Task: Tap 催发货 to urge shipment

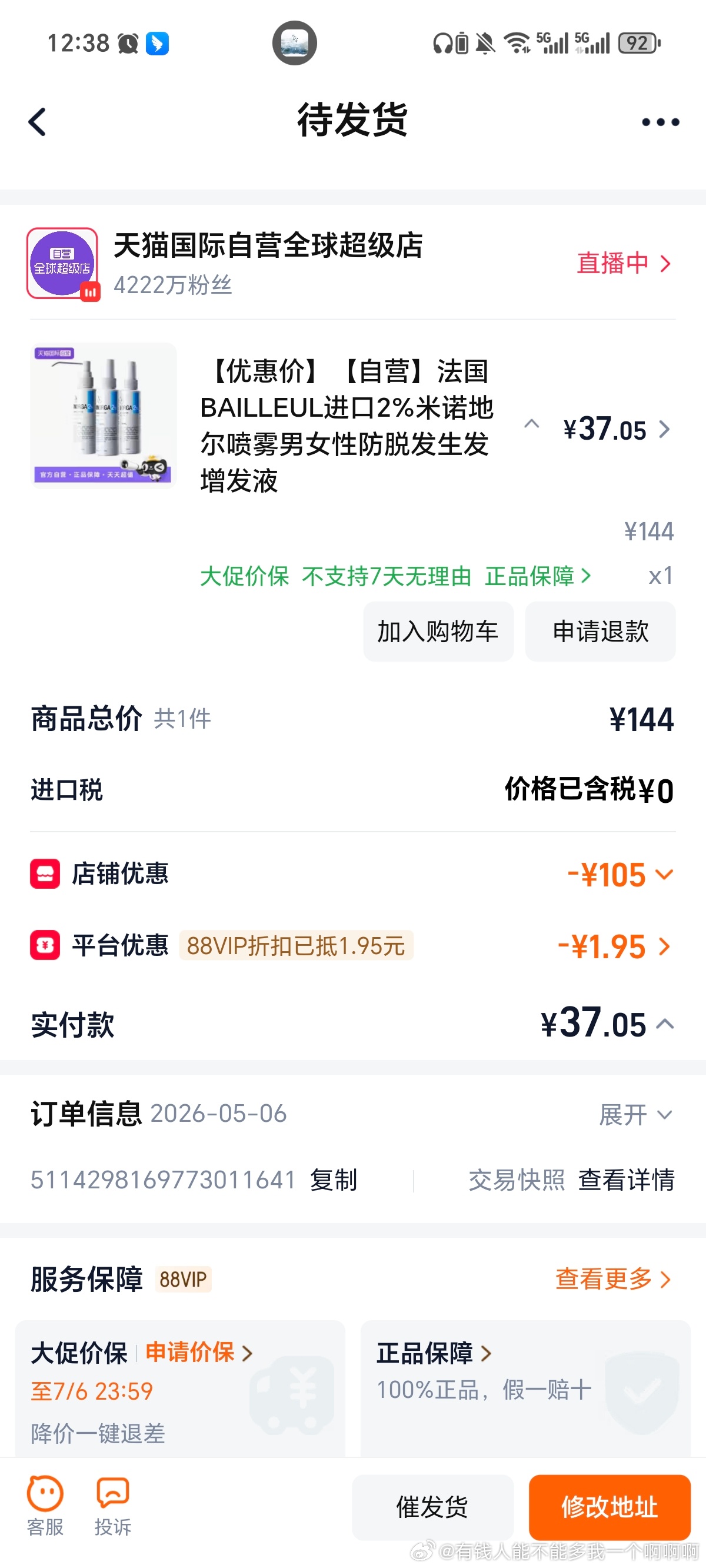Action: (x=433, y=1507)
